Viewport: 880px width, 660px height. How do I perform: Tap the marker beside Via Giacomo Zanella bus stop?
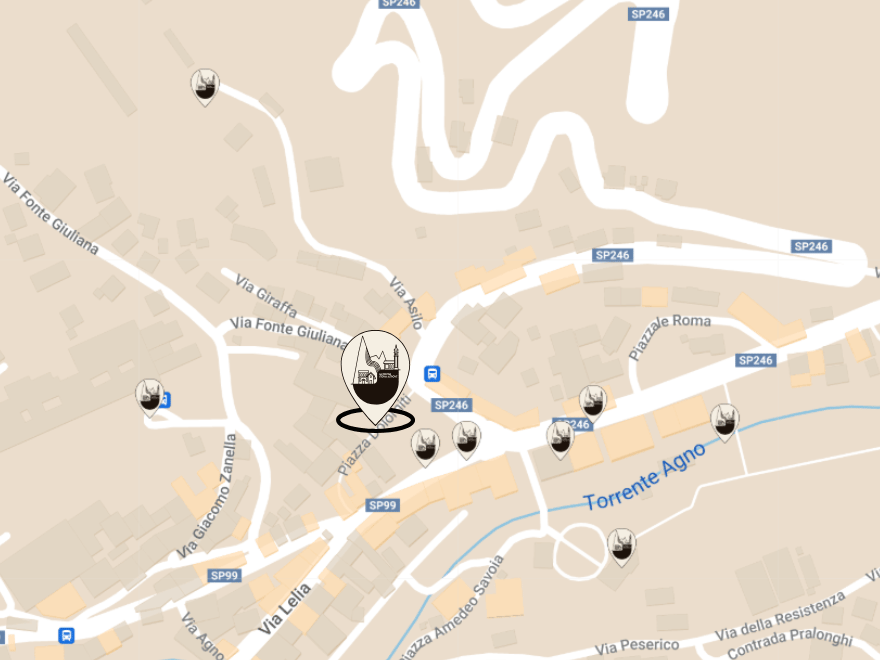coord(149,397)
